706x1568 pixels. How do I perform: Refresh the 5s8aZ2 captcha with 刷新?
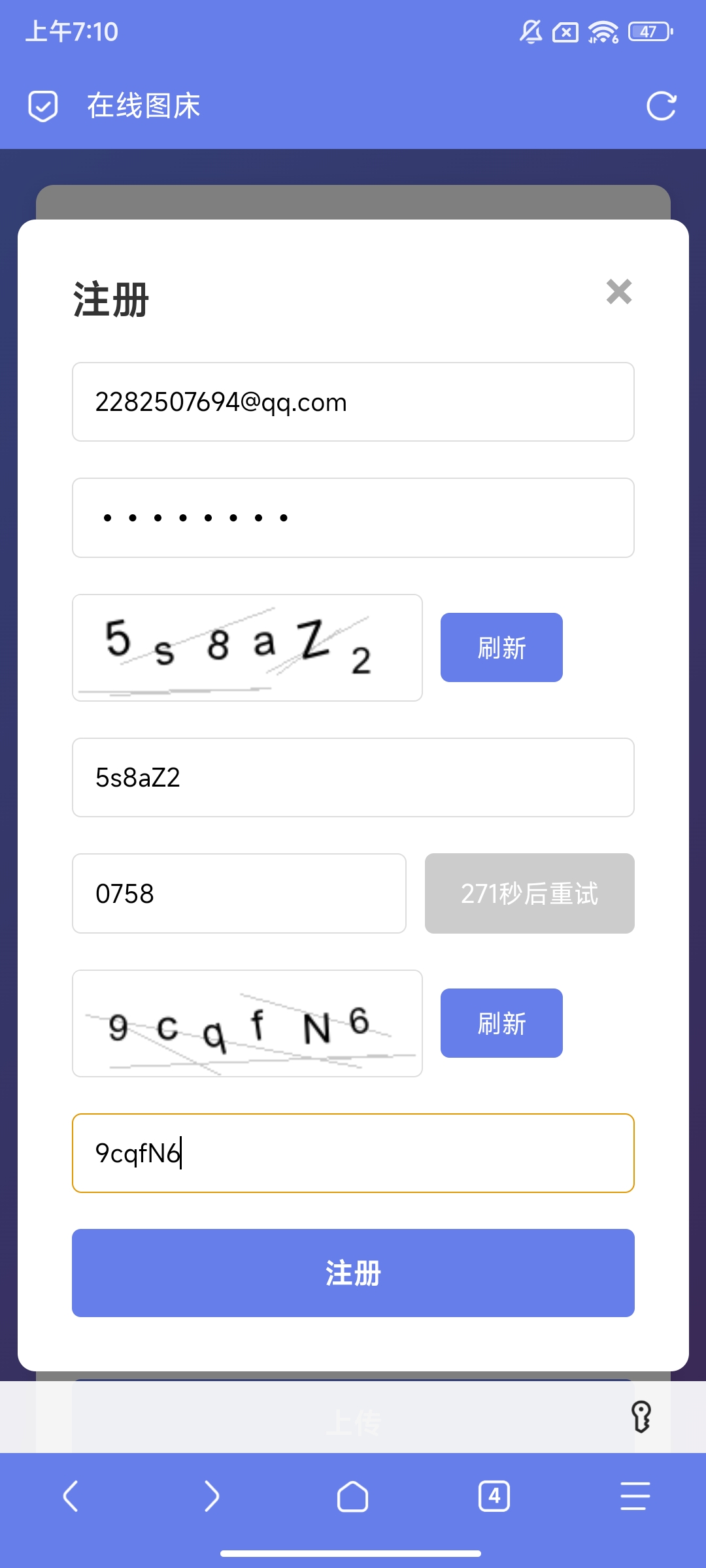(501, 647)
